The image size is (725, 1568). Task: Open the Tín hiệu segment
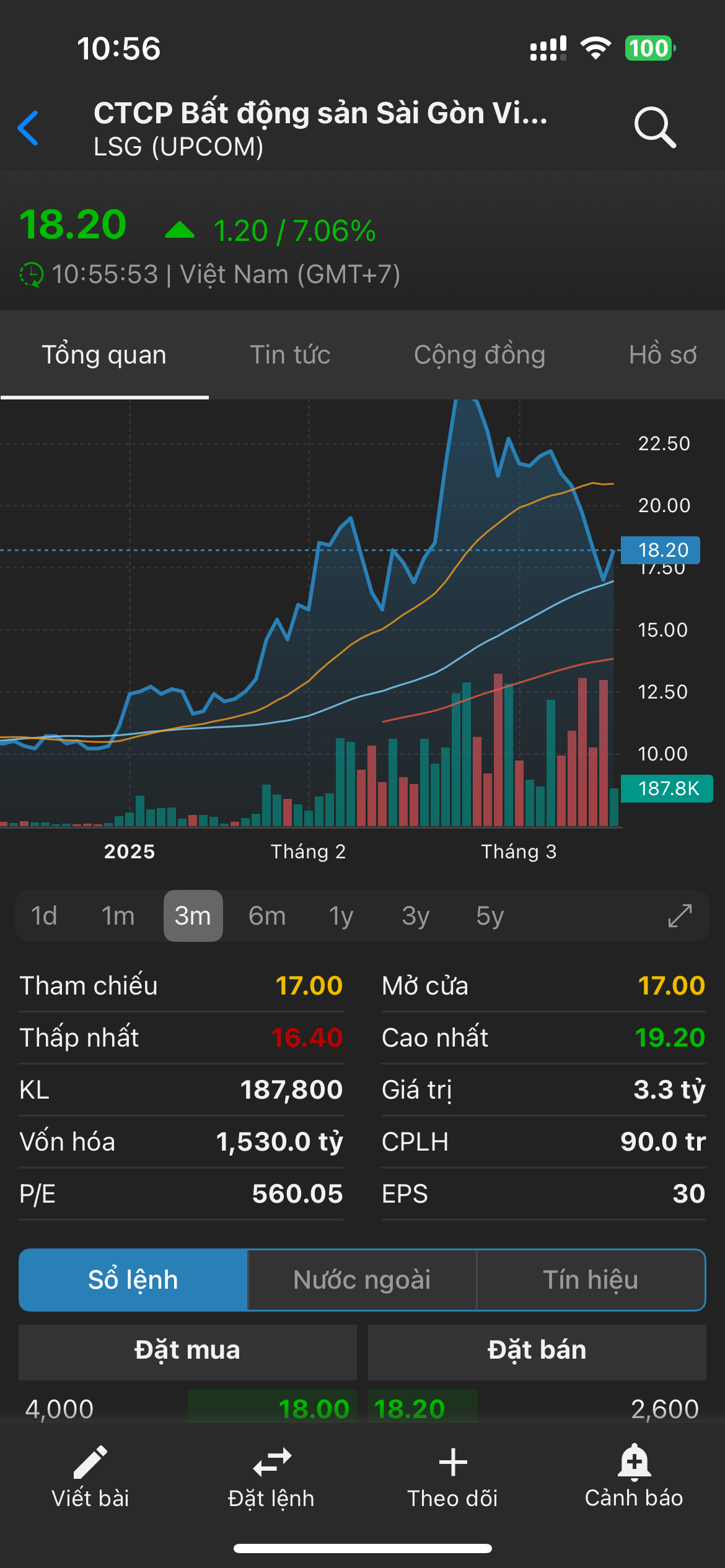591,1280
